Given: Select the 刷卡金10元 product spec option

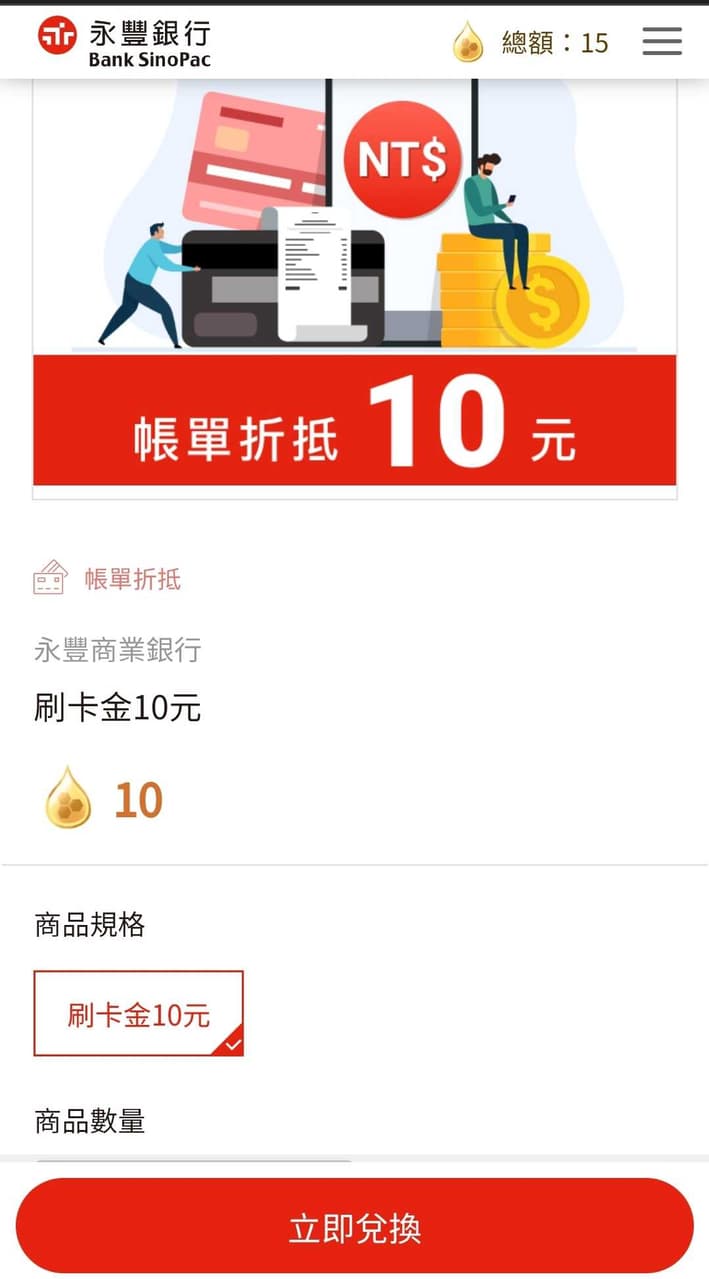Looking at the screenshot, I should point(139,1013).
